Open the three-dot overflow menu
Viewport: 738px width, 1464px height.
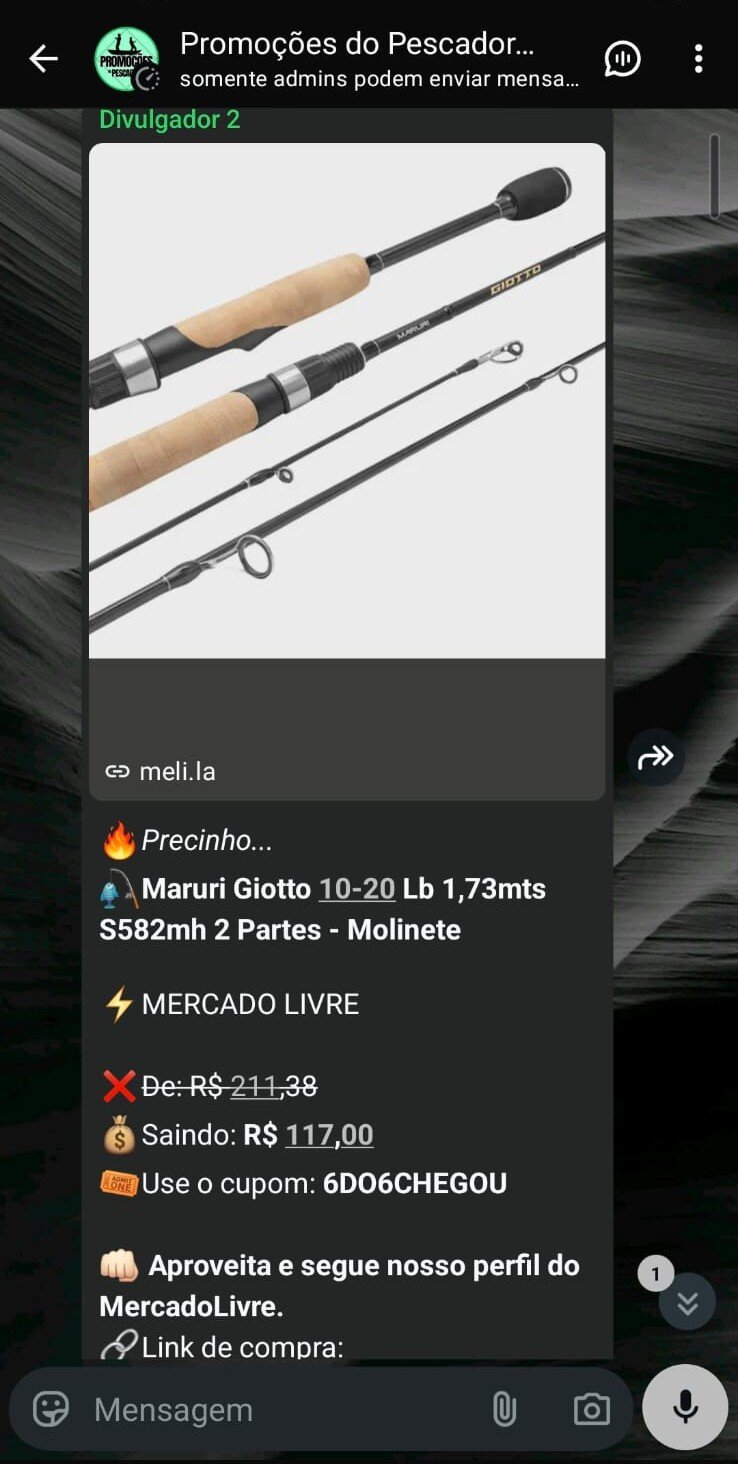click(x=698, y=59)
